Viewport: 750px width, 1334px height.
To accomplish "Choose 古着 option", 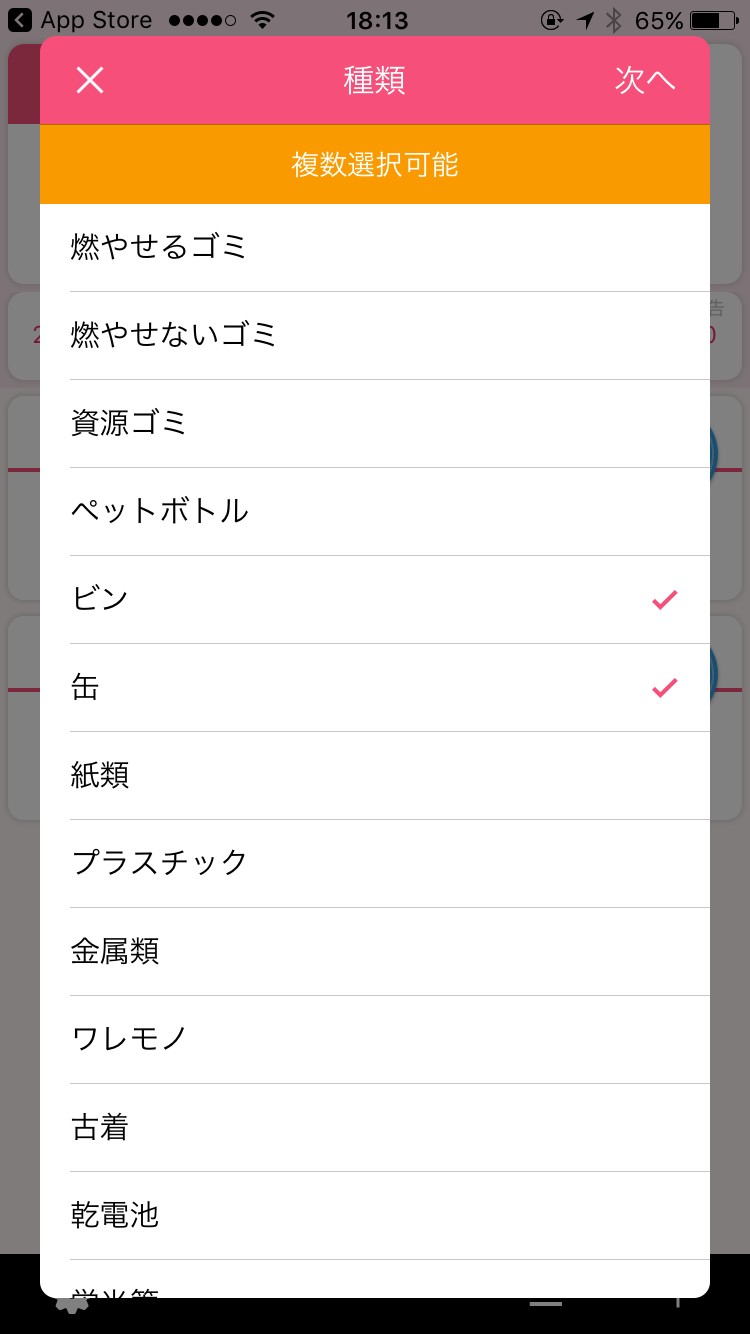I will coord(375,1127).
